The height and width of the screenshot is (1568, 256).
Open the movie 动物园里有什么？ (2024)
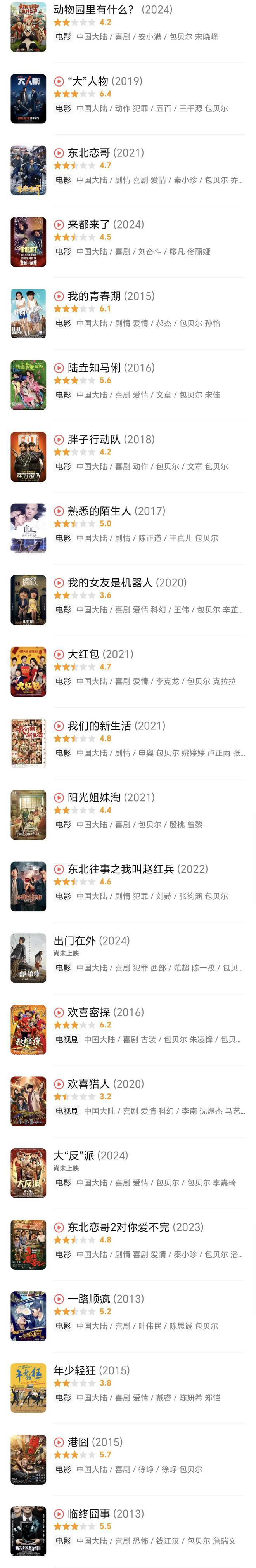point(112,10)
